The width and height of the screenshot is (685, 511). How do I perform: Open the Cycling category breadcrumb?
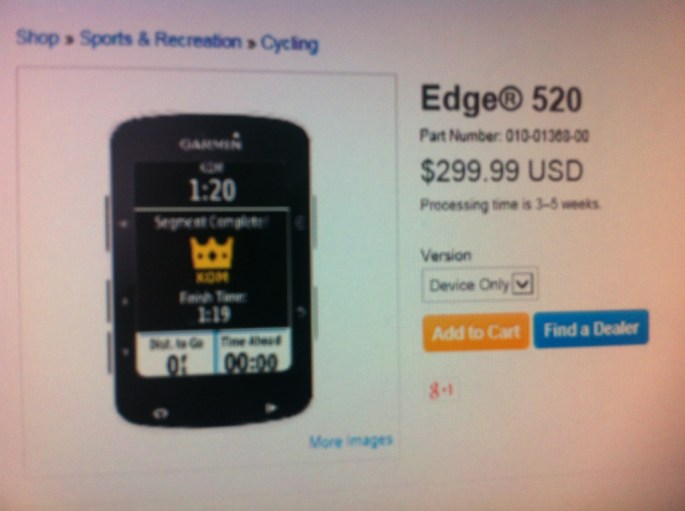[x=289, y=44]
